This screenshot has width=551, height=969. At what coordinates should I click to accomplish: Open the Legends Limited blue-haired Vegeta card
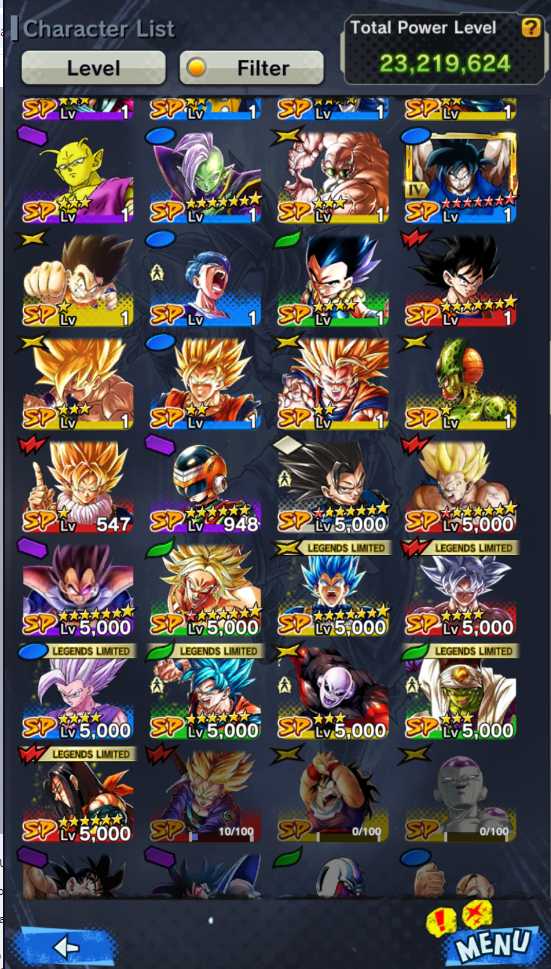(x=333, y=588)
